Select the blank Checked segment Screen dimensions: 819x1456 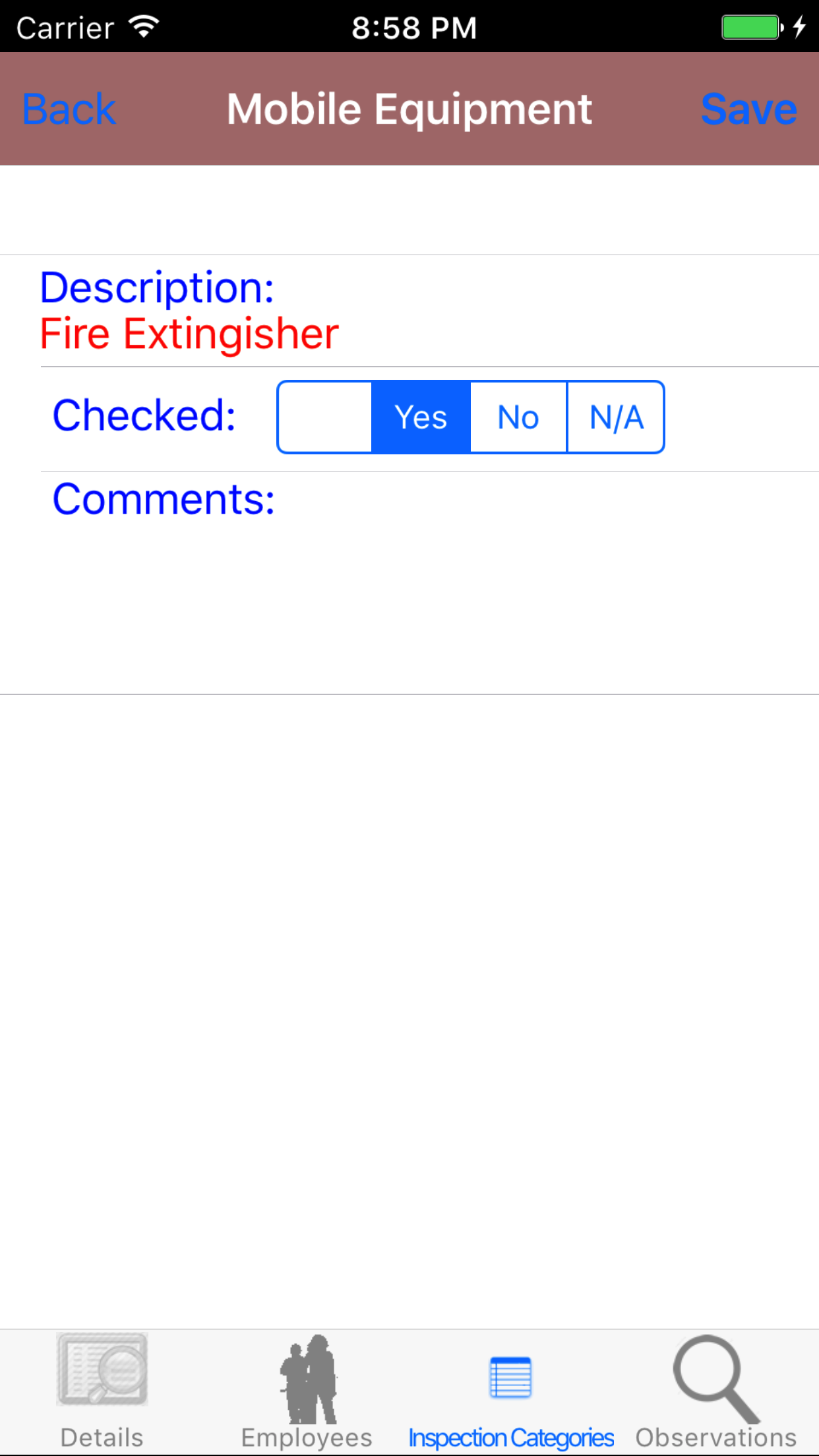pyautogui.click(x=325, y=417)
